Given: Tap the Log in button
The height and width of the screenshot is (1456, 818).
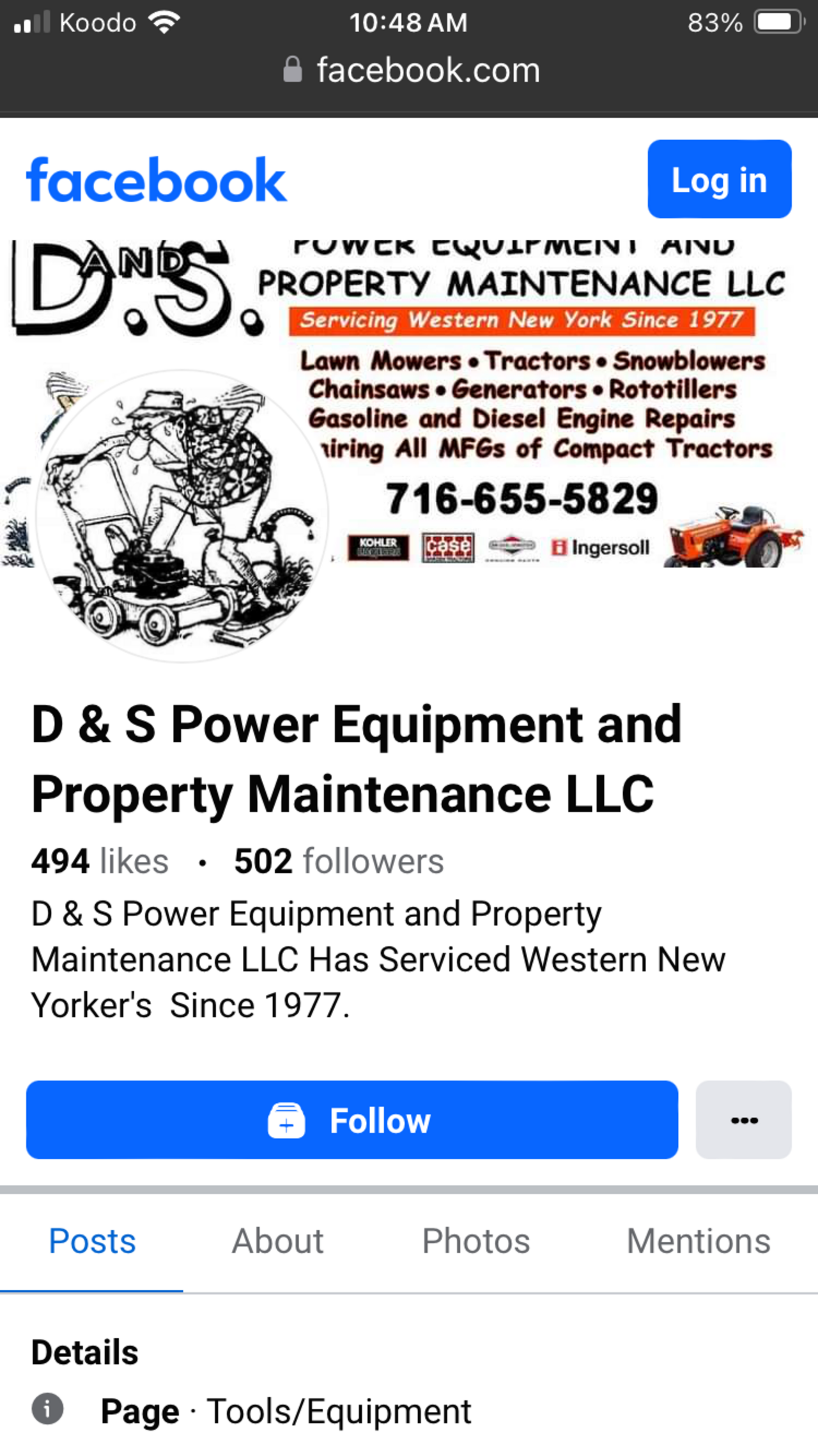Looking at the screenshot, I should pos(719,179).
